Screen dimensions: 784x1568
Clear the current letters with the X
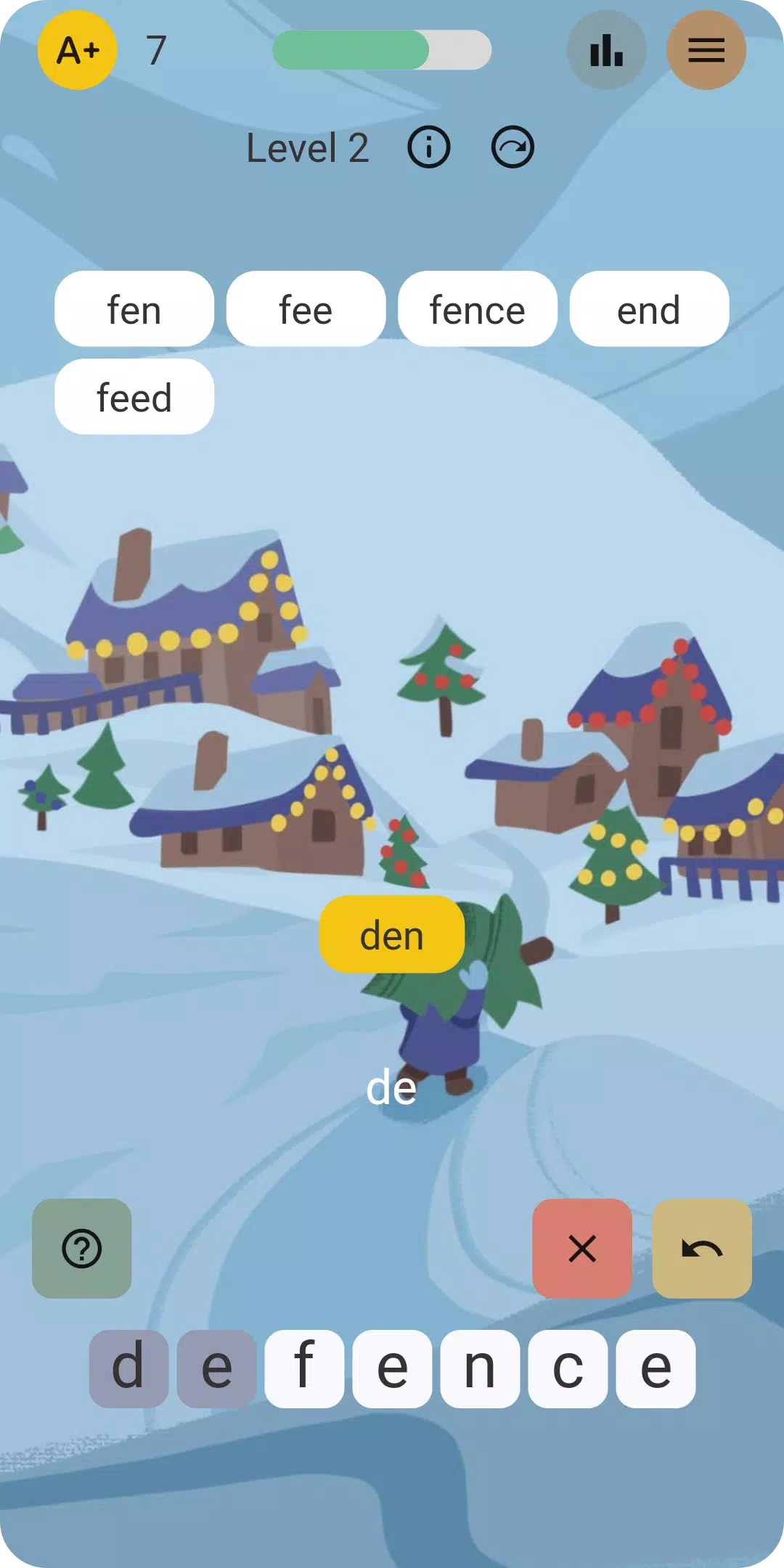click(582, 1248)
